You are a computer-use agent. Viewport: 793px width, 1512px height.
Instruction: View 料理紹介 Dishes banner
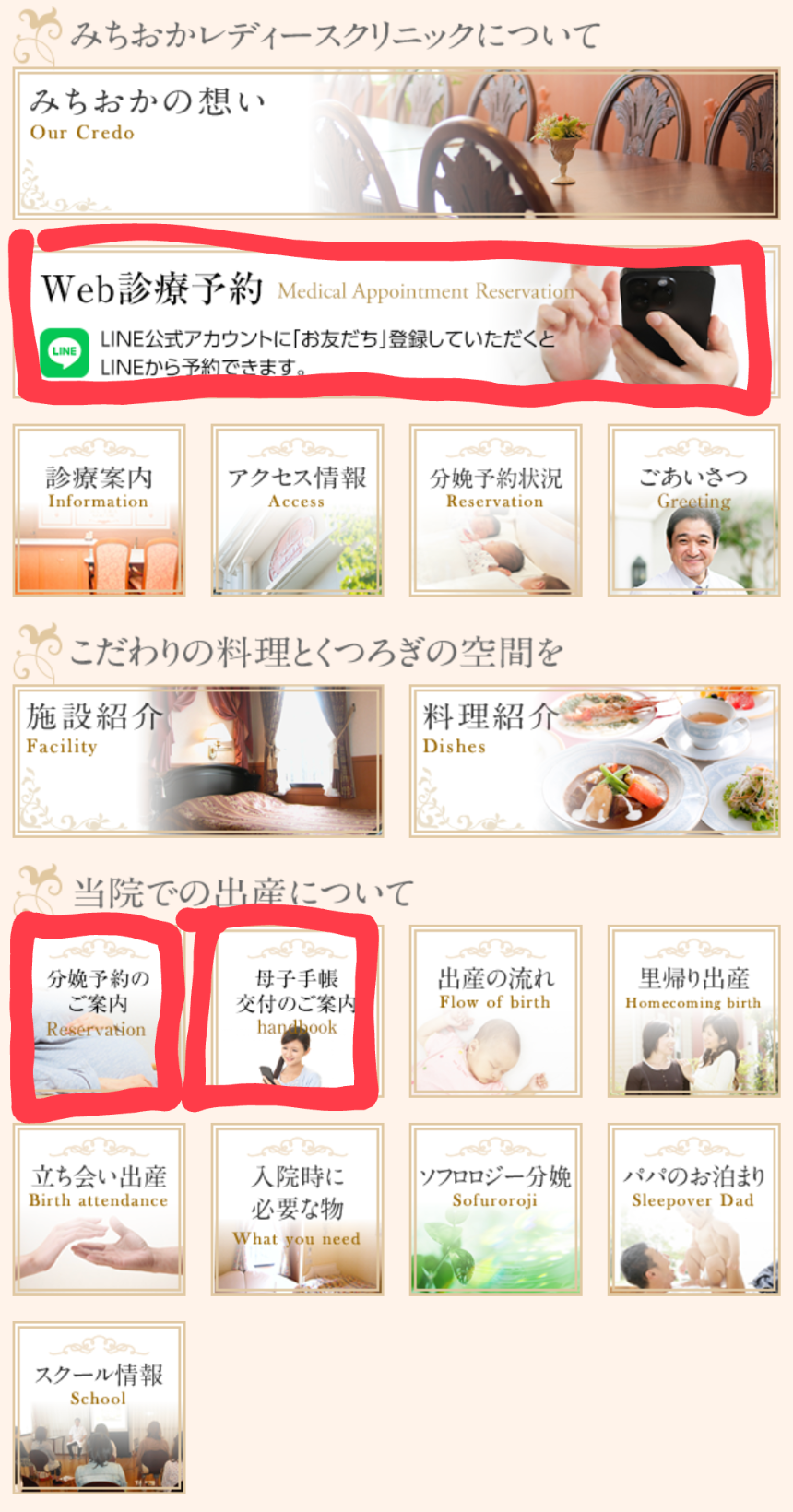pyautogui.click(x=595, y=761)
